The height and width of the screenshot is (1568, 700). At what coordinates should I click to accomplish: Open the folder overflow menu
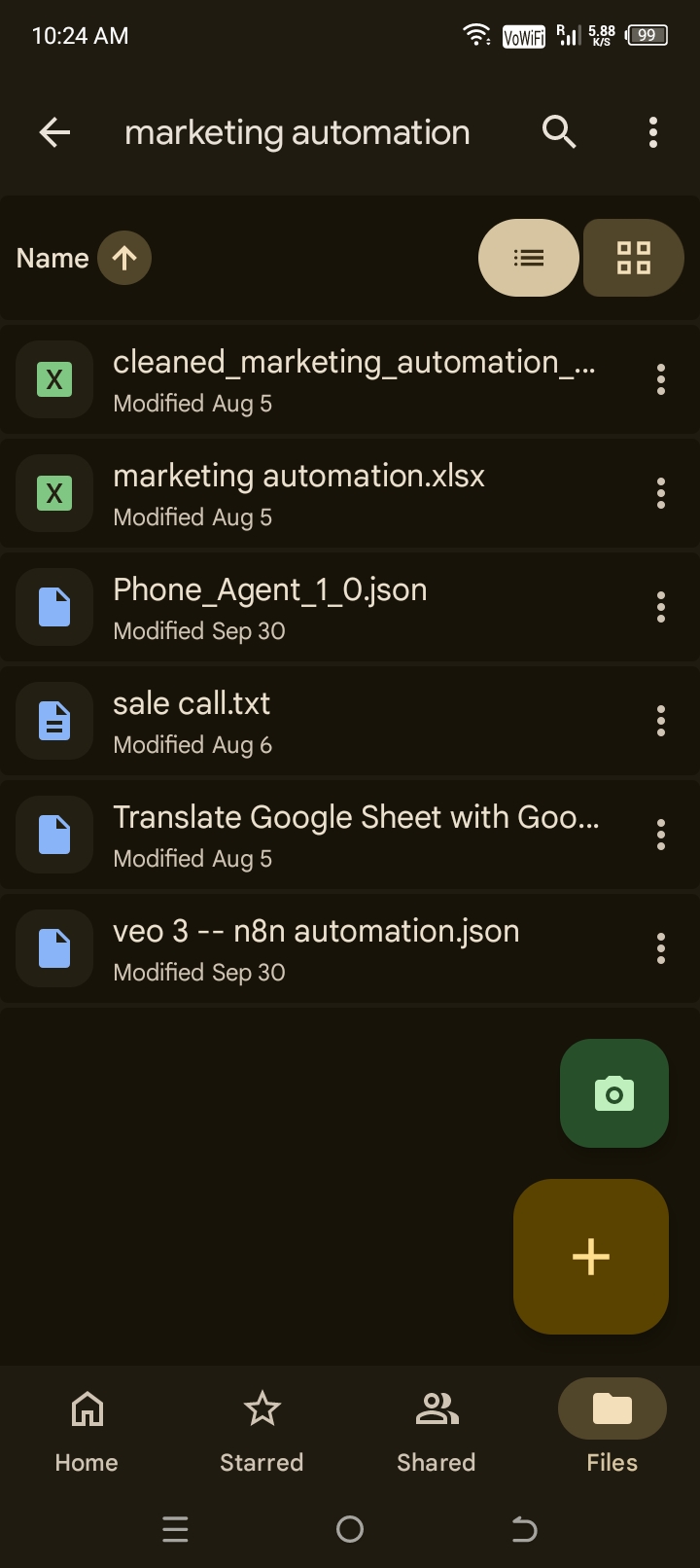[652, 132]
